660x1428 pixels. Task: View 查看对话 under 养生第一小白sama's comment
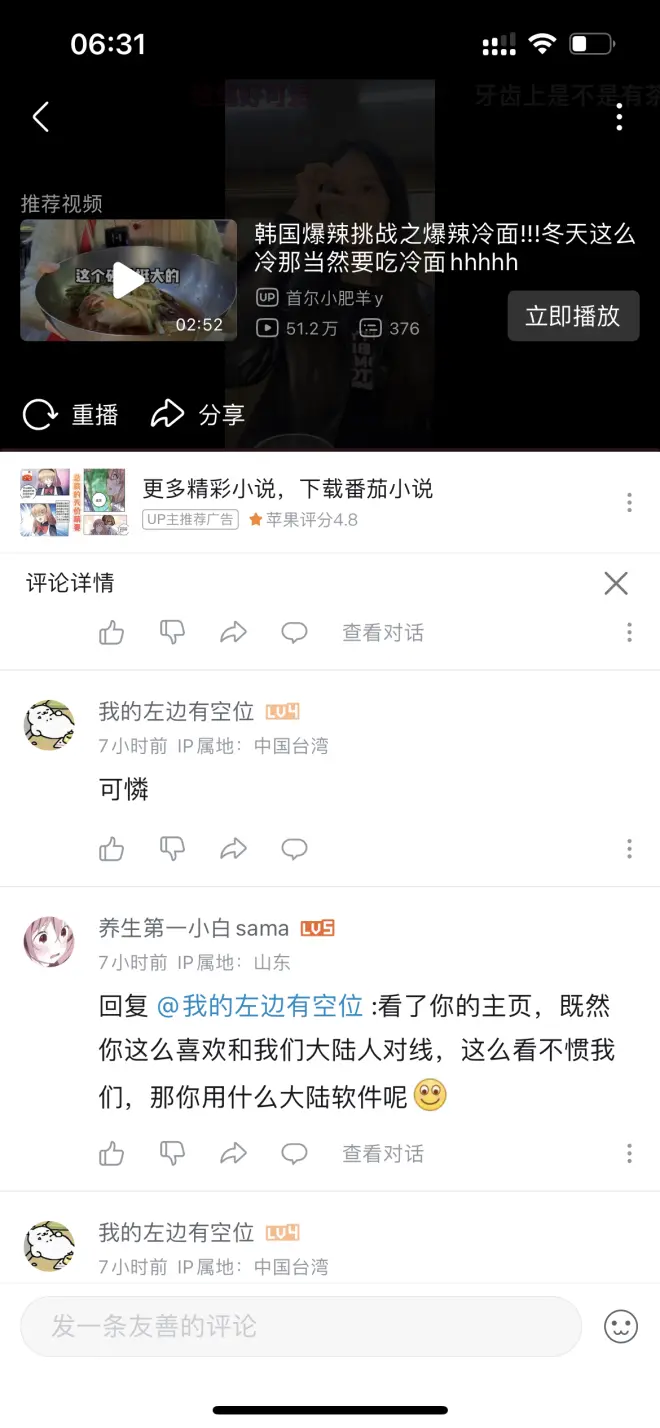[x=383, y=1153]
